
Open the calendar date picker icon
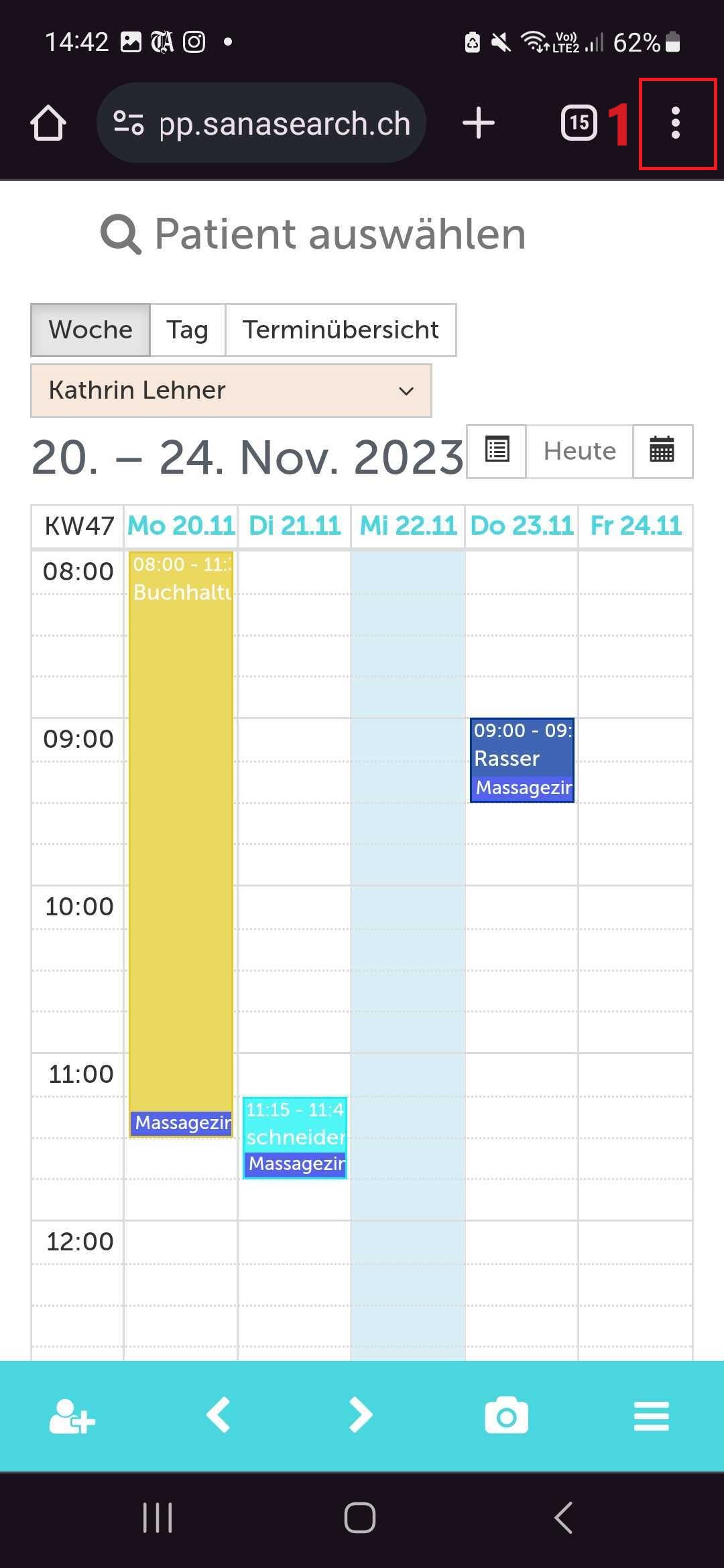click(662, 451)
